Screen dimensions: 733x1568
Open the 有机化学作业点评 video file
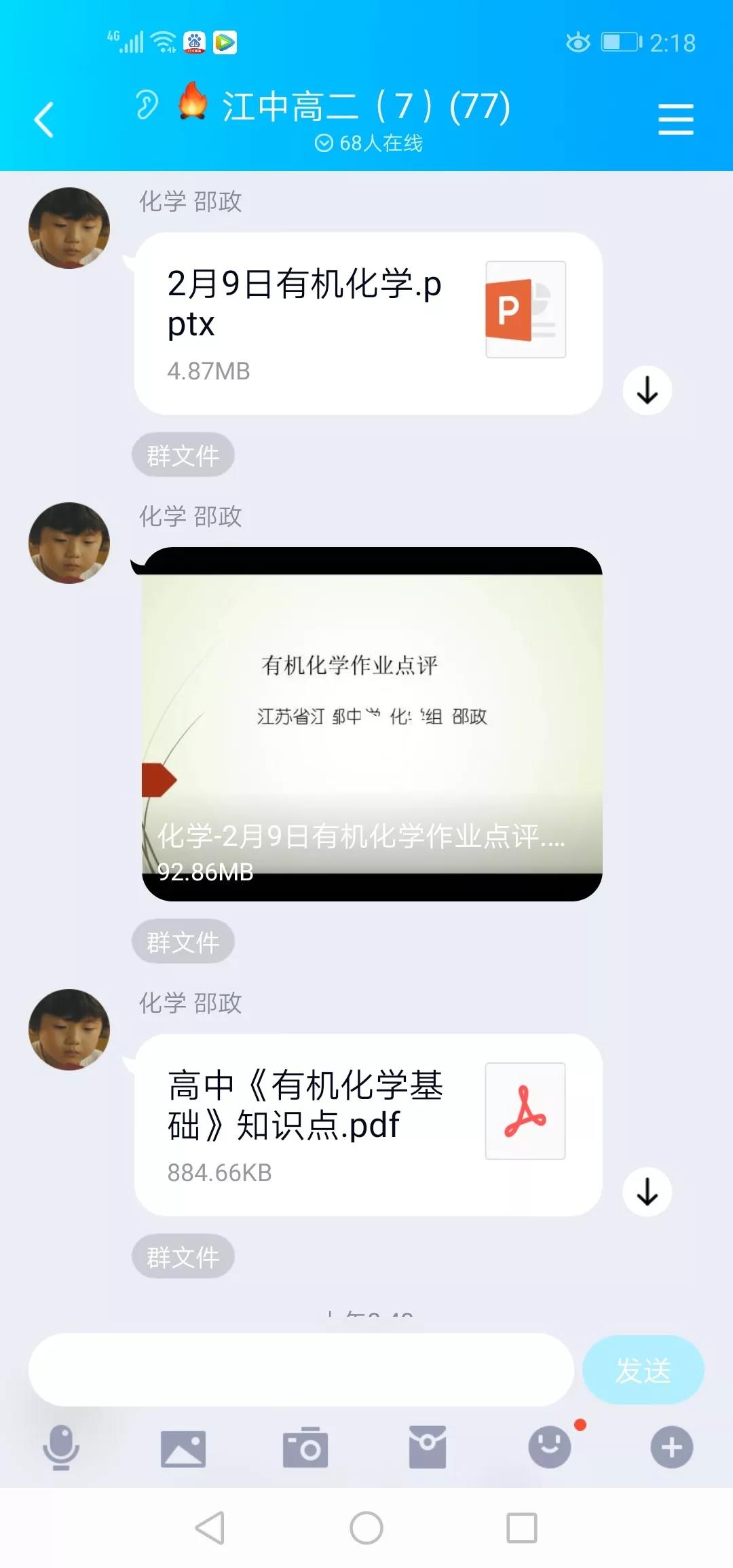tap(372, 724)
